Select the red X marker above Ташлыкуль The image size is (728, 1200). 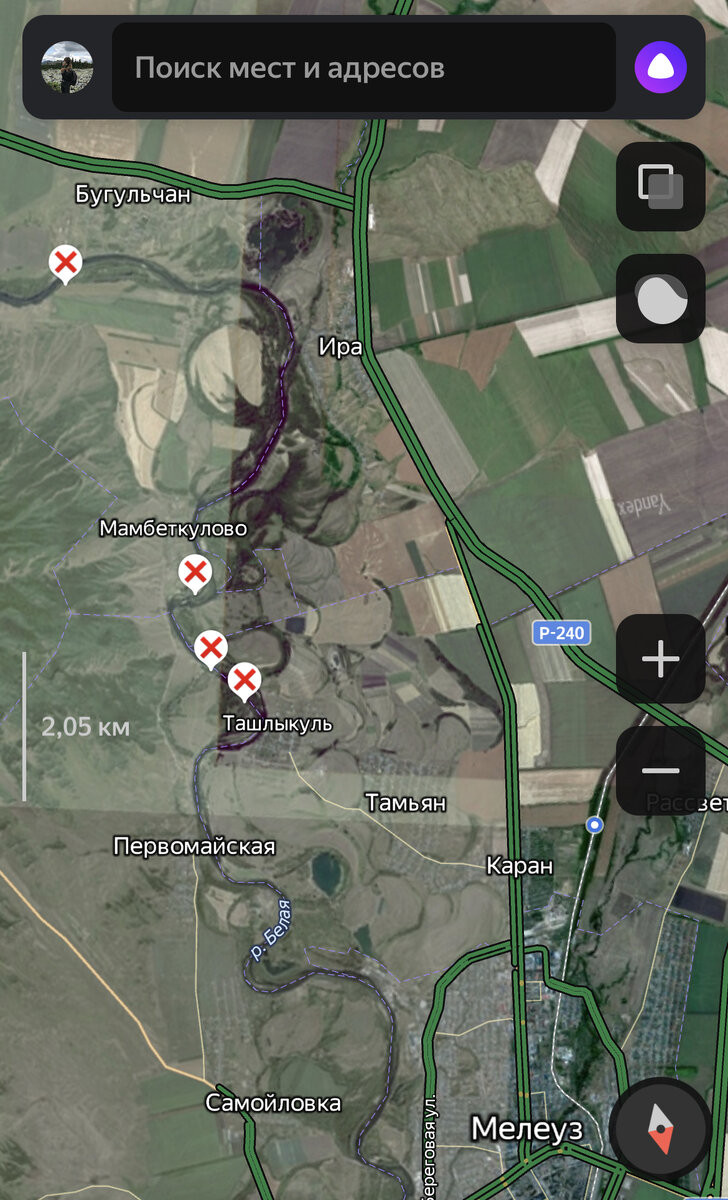[244, 681]
